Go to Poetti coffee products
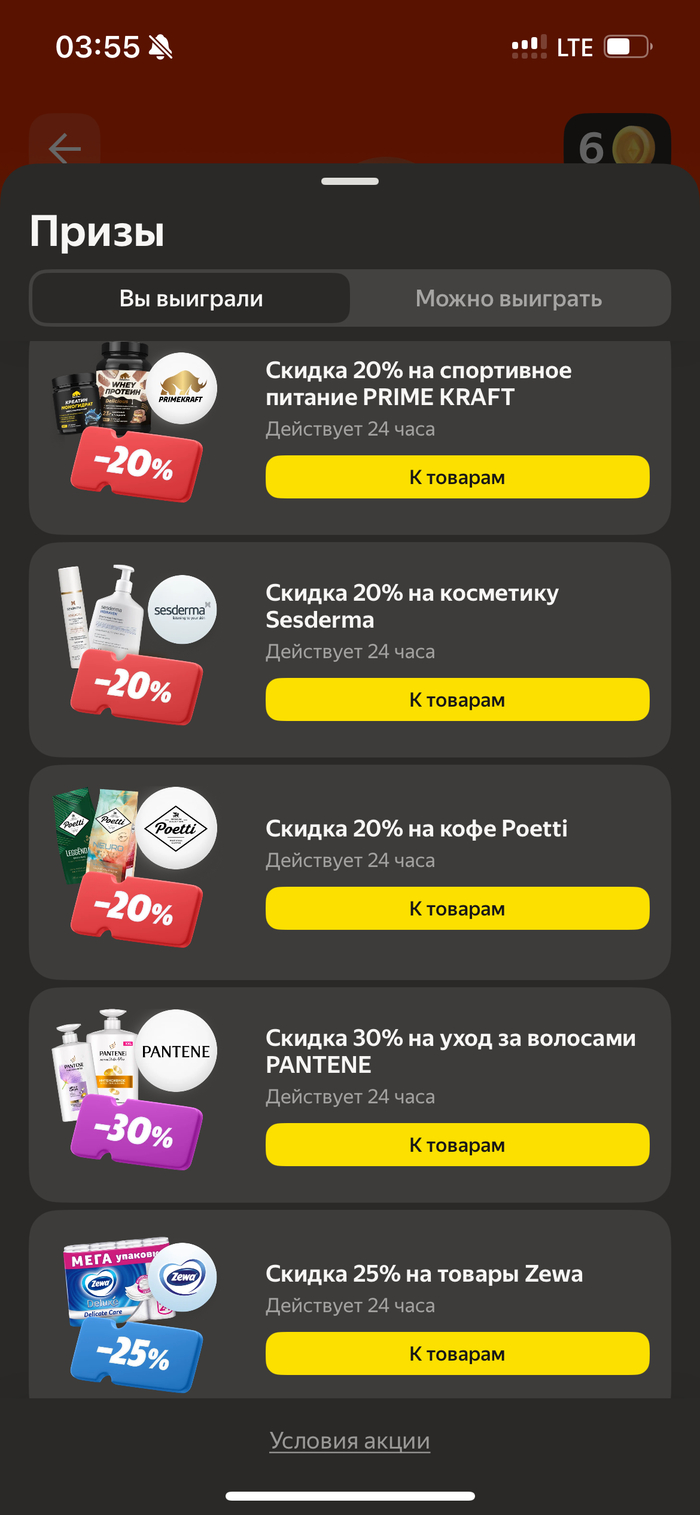This screenshot has height=1515, width=700. [457, 909]
